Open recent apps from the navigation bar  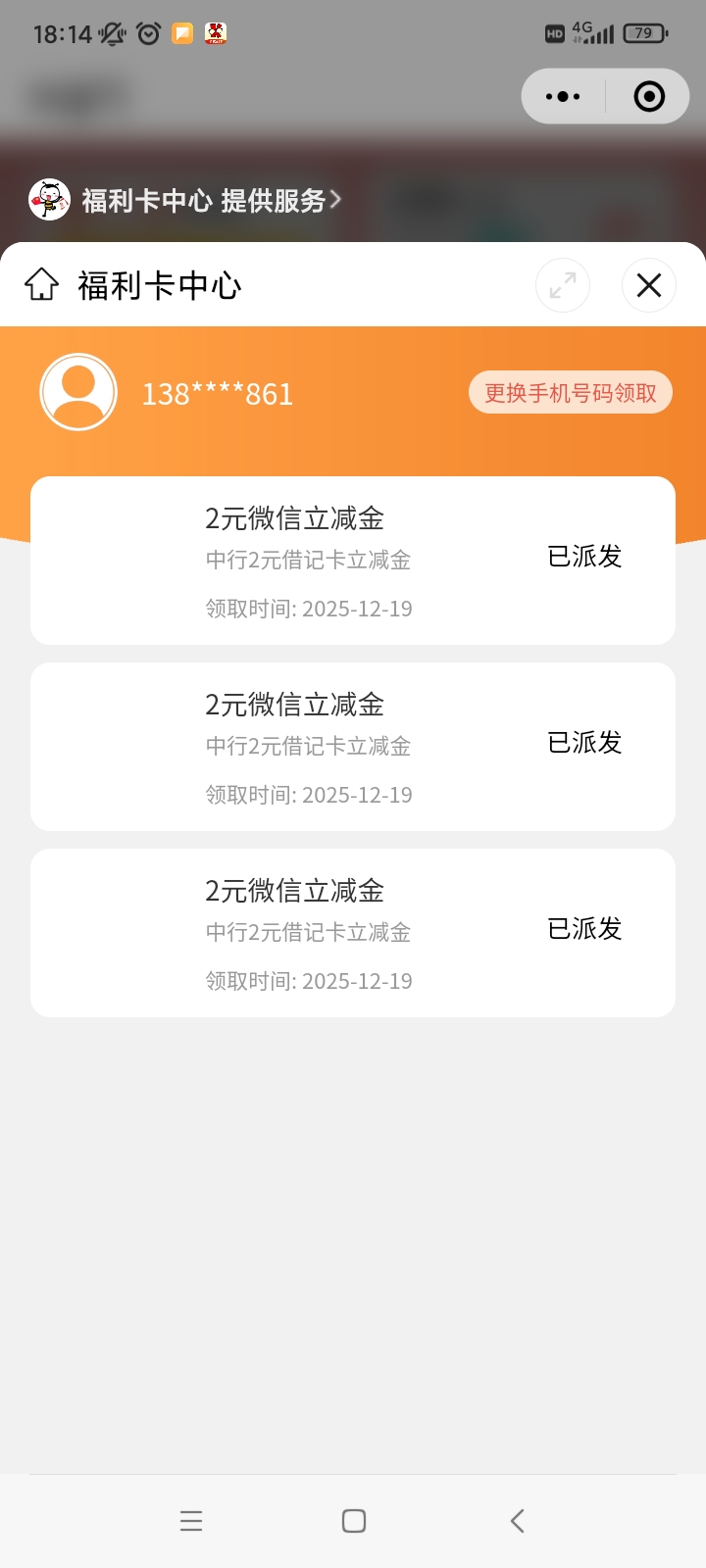pyautogui.click(x=191, y=1521)
